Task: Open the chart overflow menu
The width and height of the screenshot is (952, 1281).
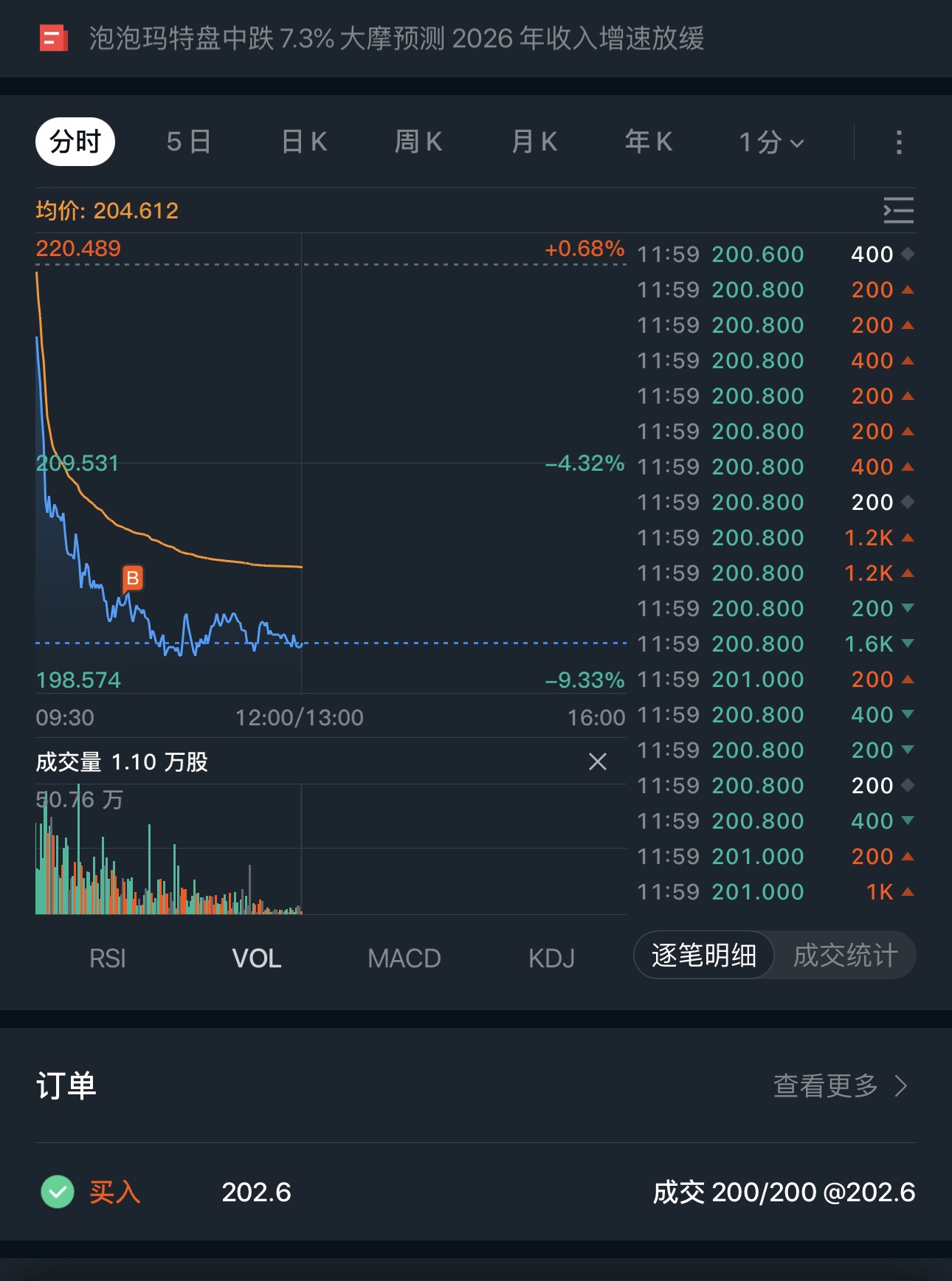Action: click(898, 142)
